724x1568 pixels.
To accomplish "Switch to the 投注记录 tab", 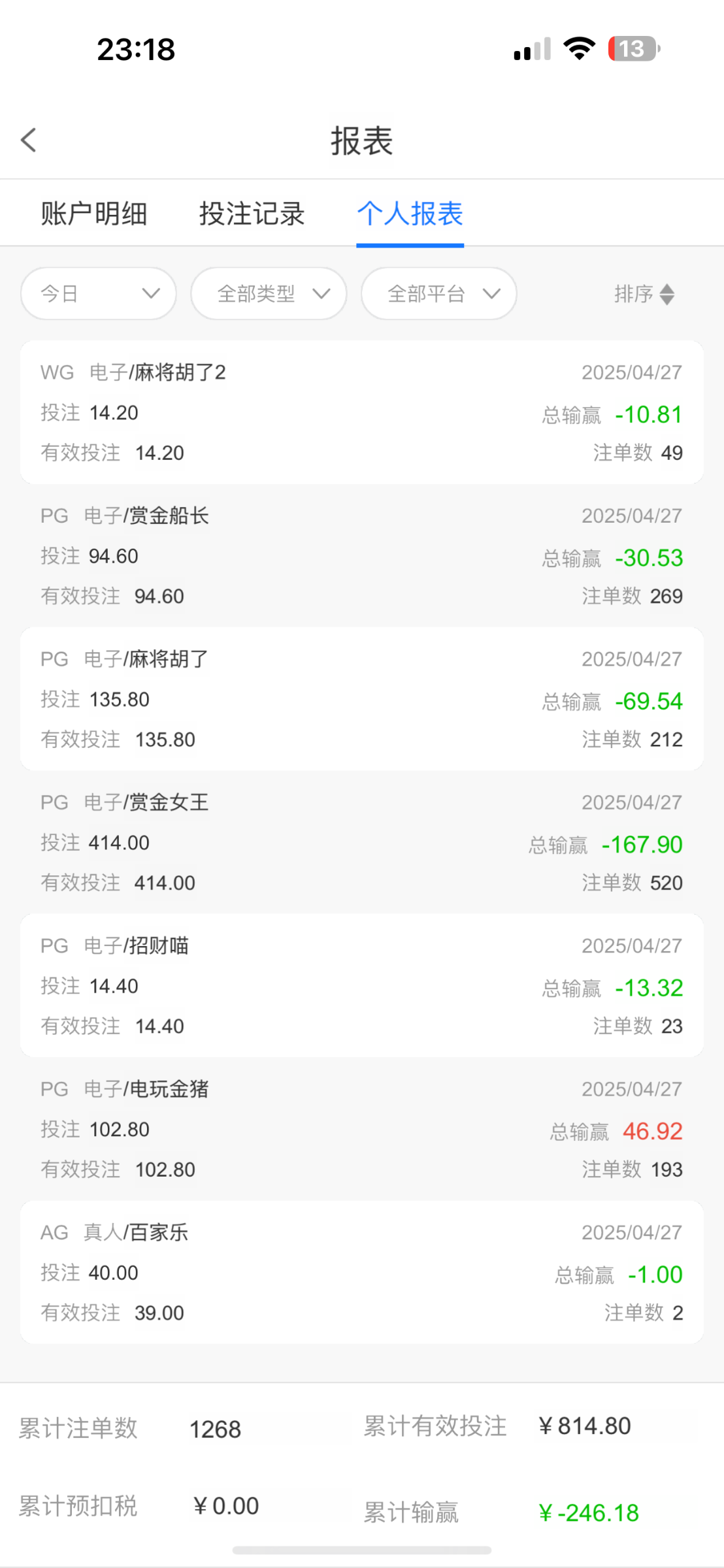I will coord(252,214).
